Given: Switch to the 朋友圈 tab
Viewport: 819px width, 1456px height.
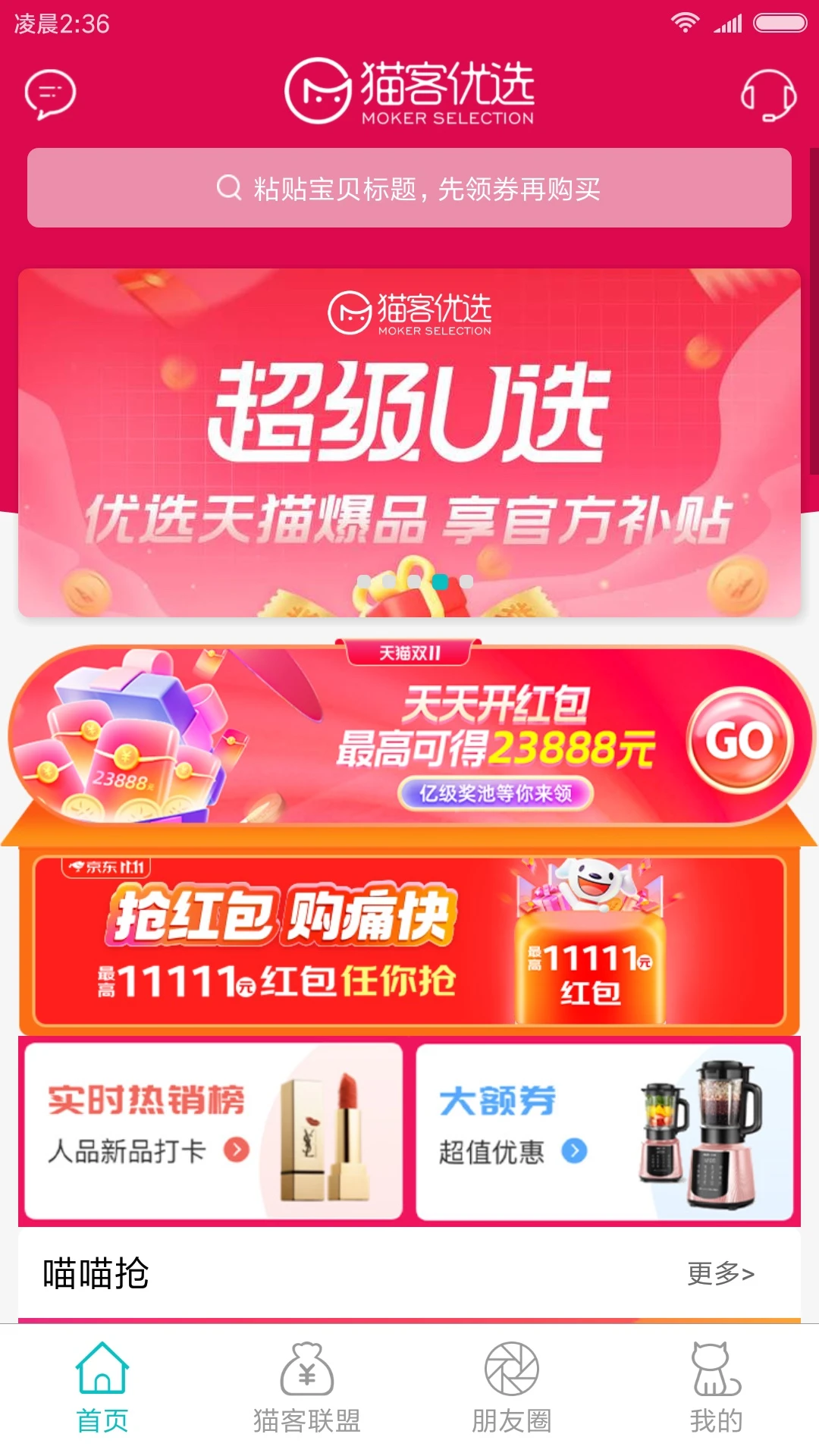Looking at the screenshot, I should click(511, 1388).
